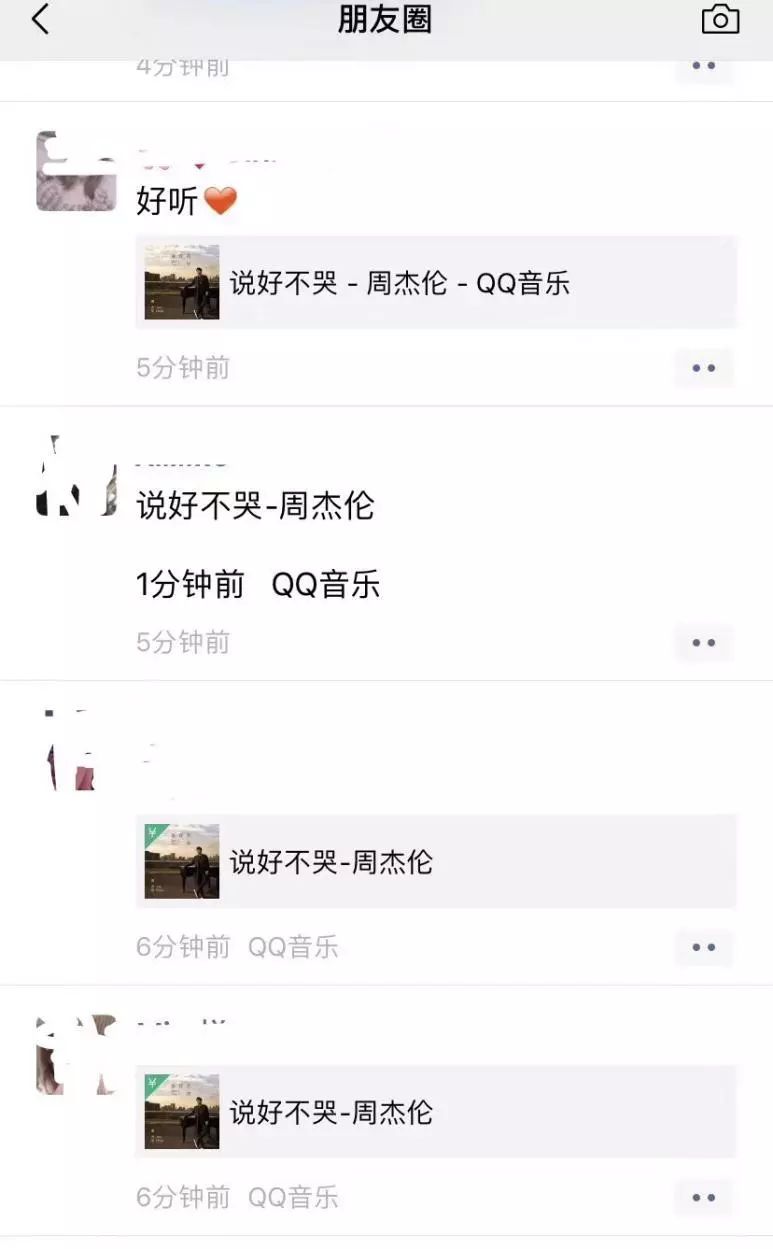Open the camera to post a moment
This screenshot has width=773, height=1249.
click(720, 19)
